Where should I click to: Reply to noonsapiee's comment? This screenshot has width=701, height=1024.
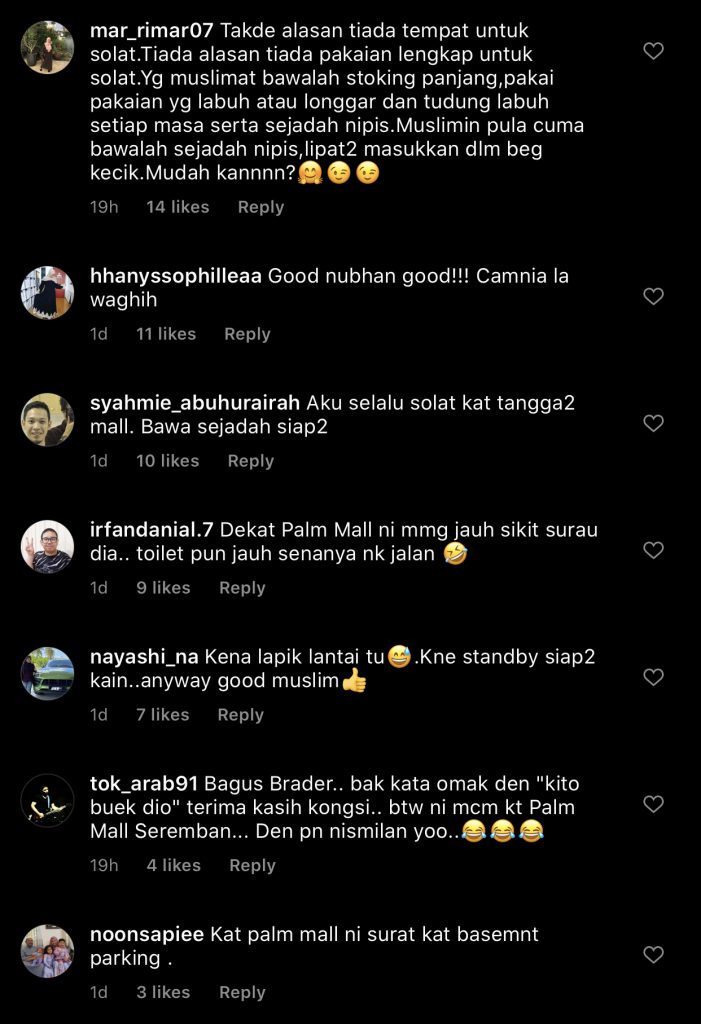pyautogui.click(x=242, y=992)
